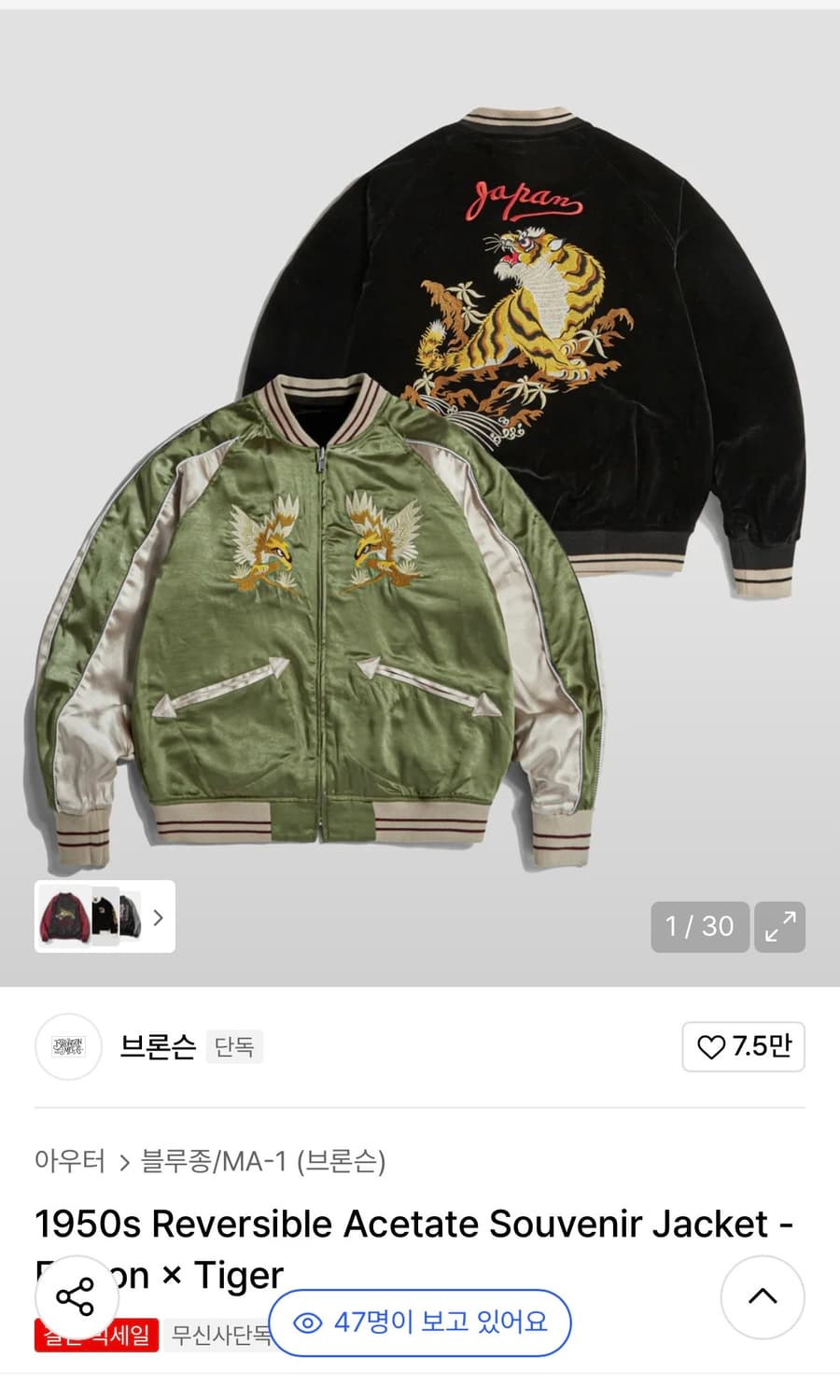Screen dimensions: 840x1400
Task: Tap the heart icon beside 7.5만
Action: 713,1047
